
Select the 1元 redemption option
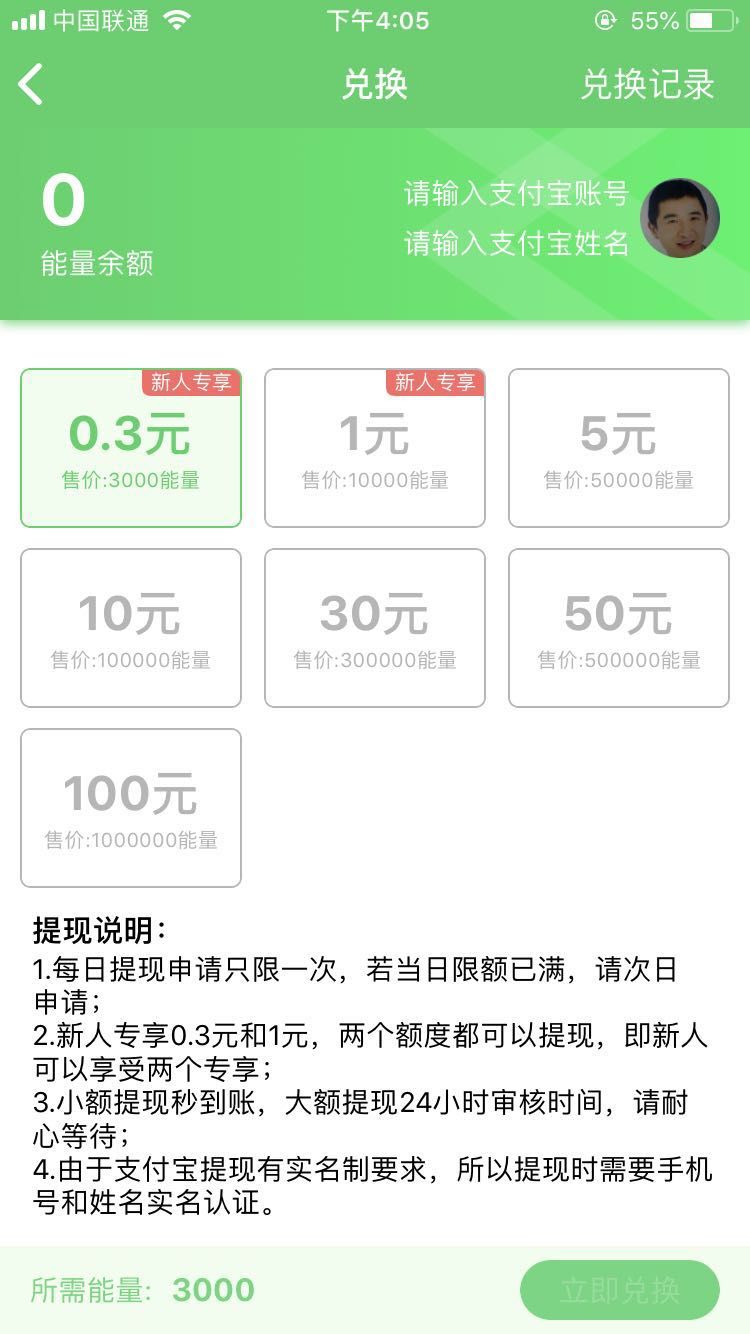tap(375, 448)
